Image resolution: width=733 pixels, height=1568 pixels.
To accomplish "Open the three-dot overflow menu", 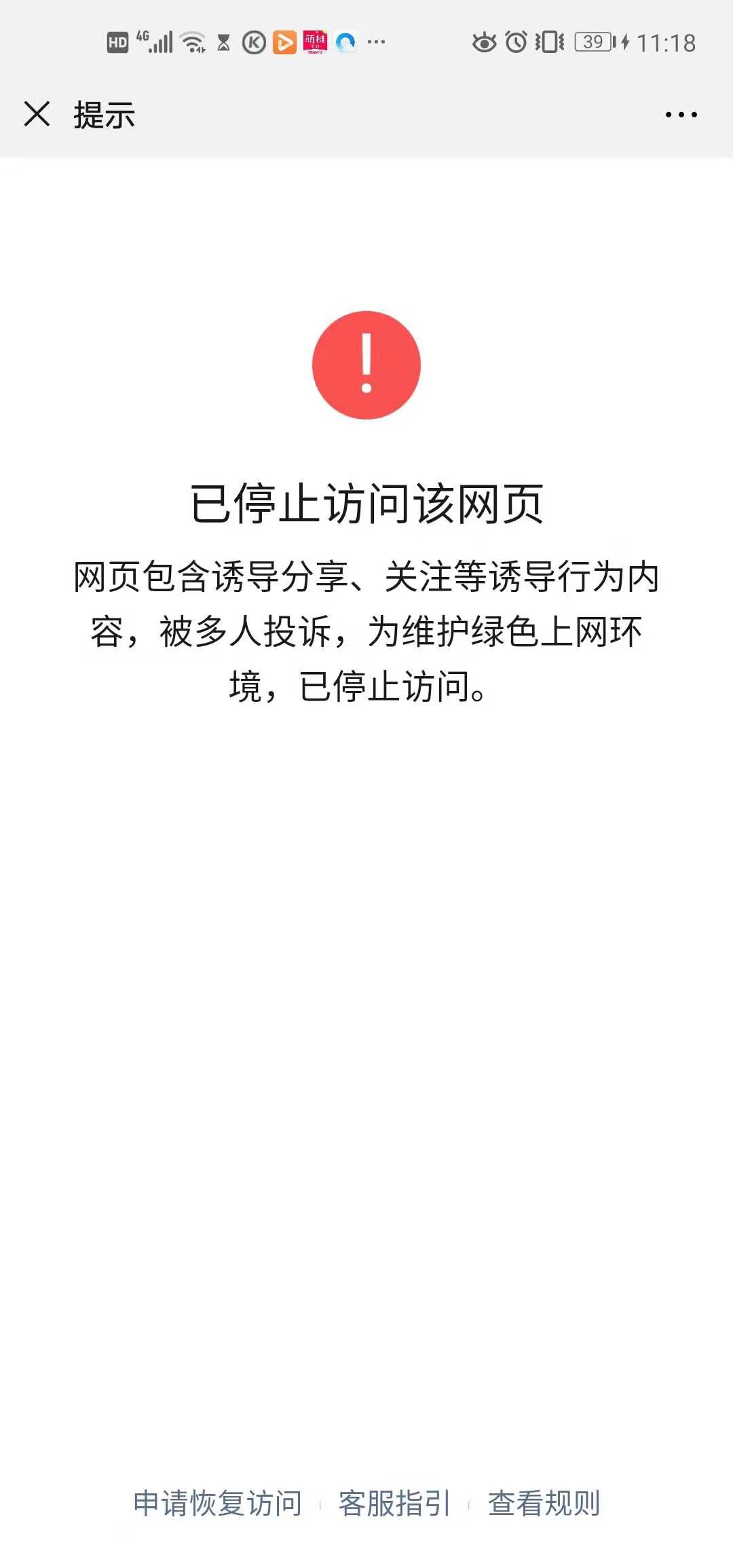I will pyautogui.click(x=681, y=115).
